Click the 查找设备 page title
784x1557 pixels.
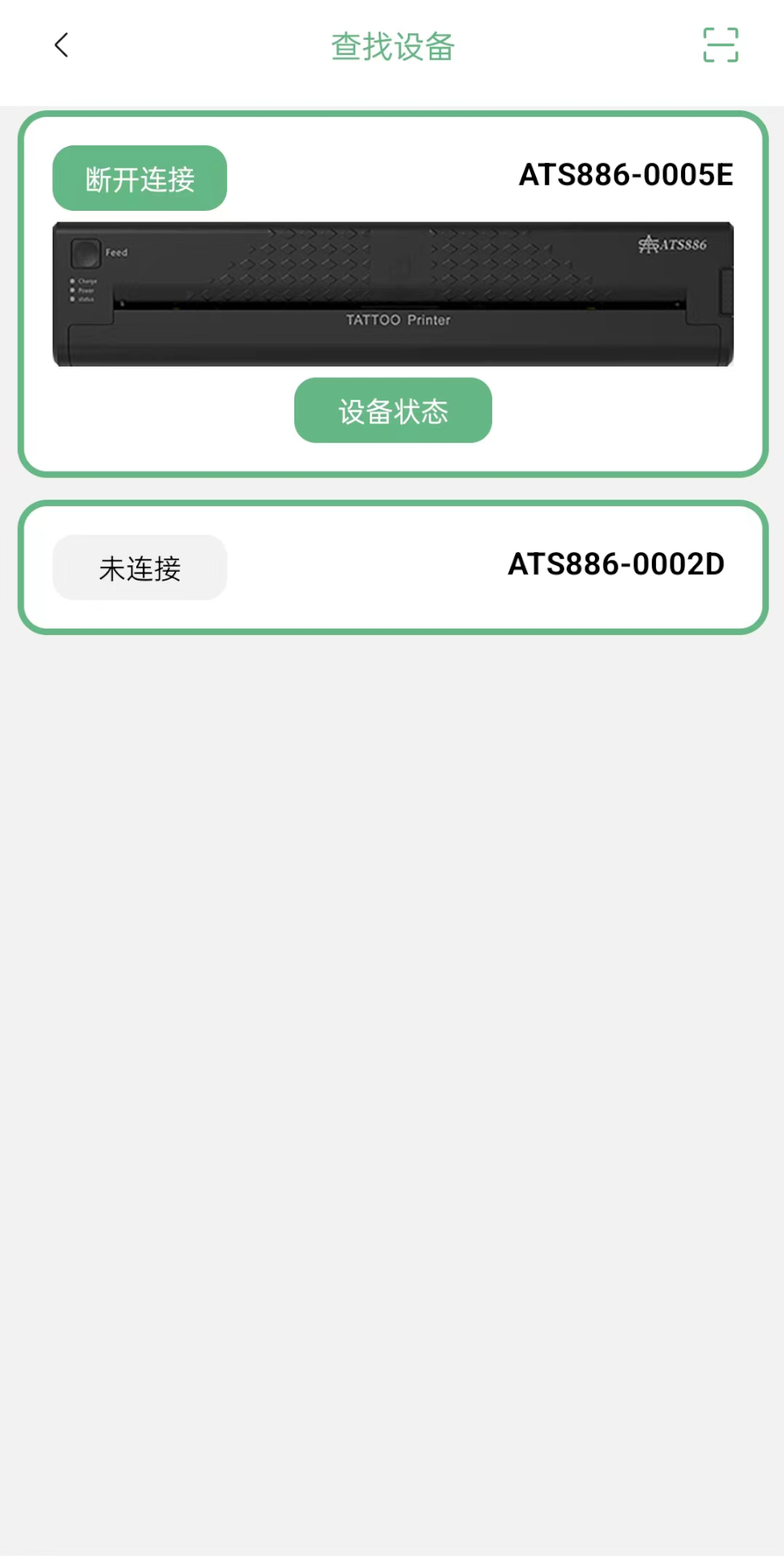(x=392, y=46)
